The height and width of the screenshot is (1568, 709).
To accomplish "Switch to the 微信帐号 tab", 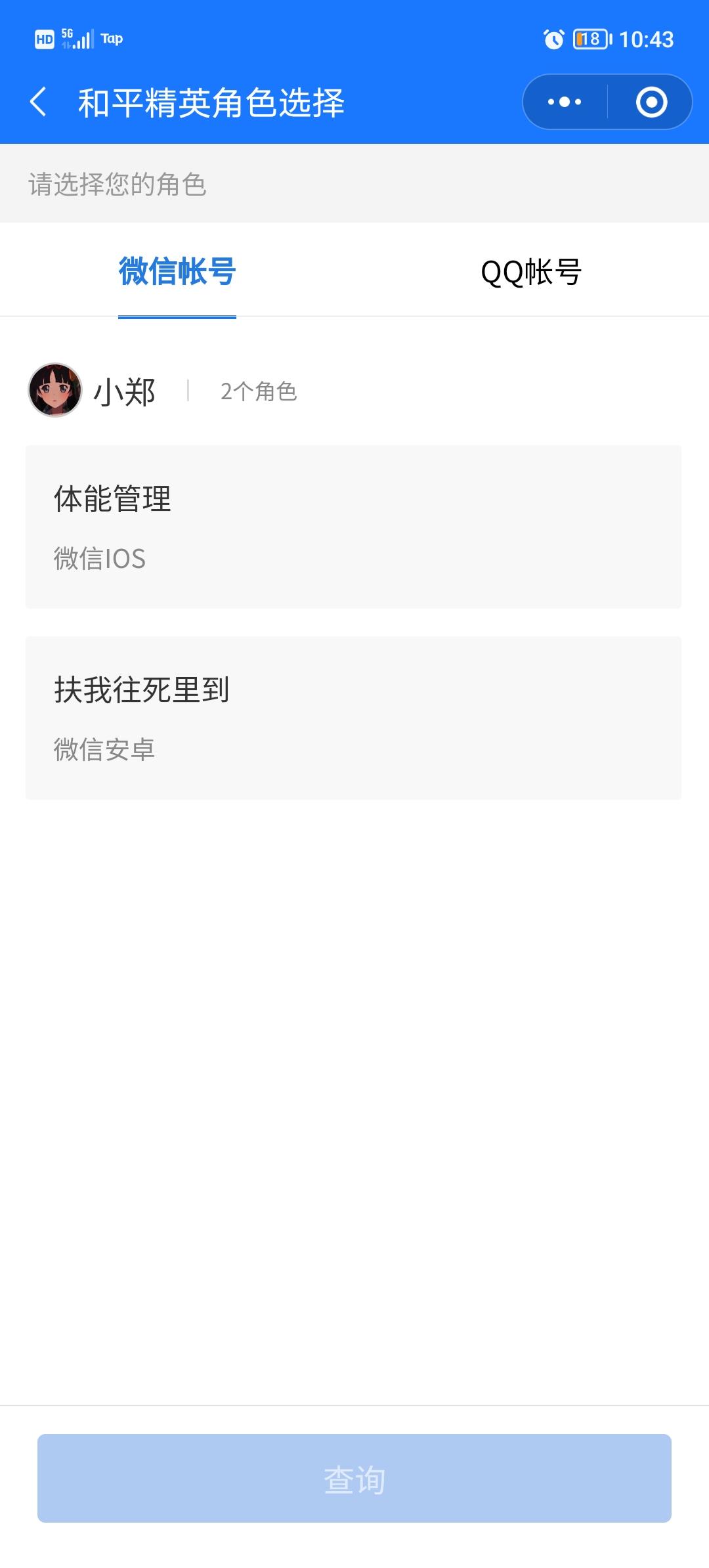I will (177, 271).
